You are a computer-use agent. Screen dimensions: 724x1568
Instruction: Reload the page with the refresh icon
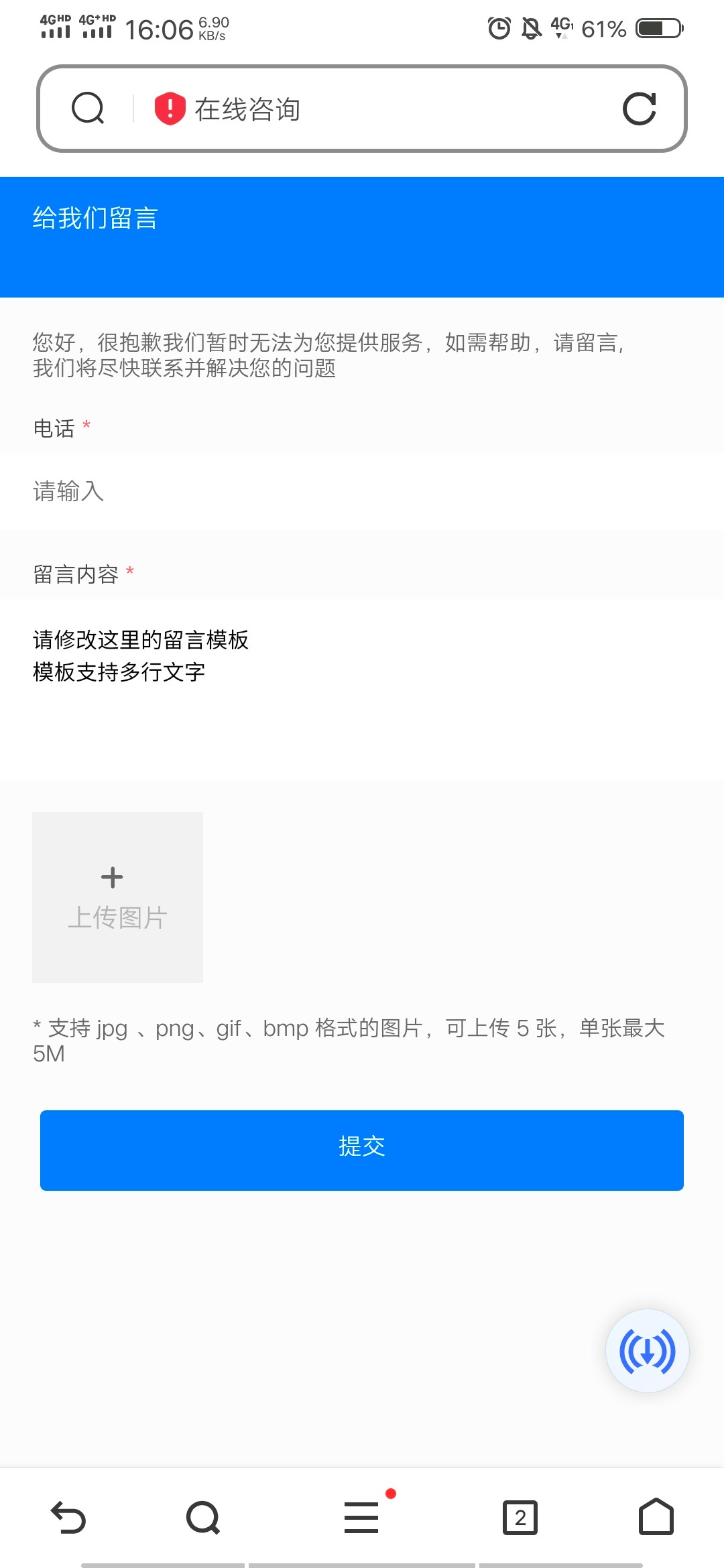pyautogui.click(x=639, y=109)
